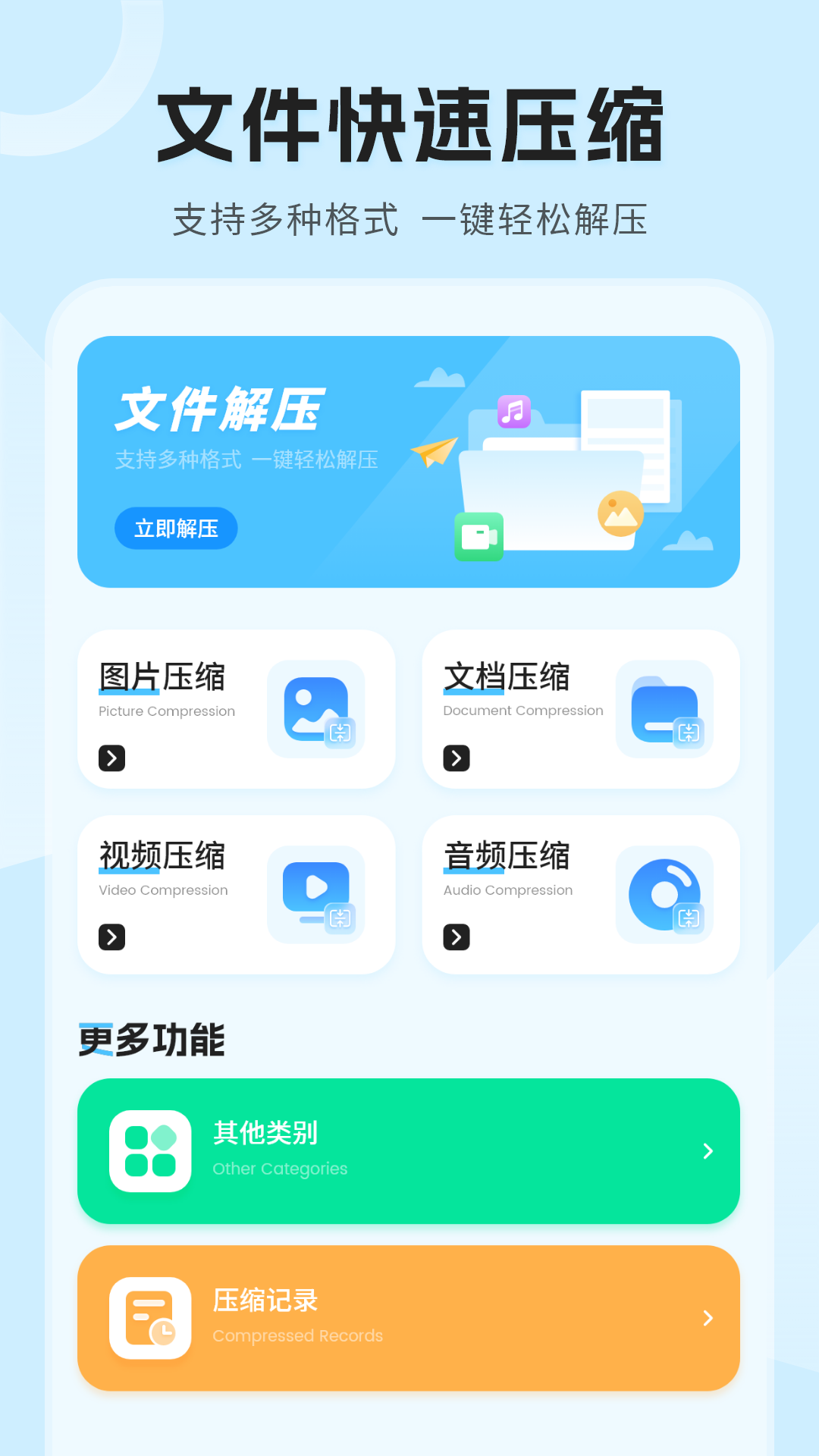The height and width of the screenshot is (1456, 819).
Task: Tap the Compressed Records document icon
Action: coord(150,1318)
